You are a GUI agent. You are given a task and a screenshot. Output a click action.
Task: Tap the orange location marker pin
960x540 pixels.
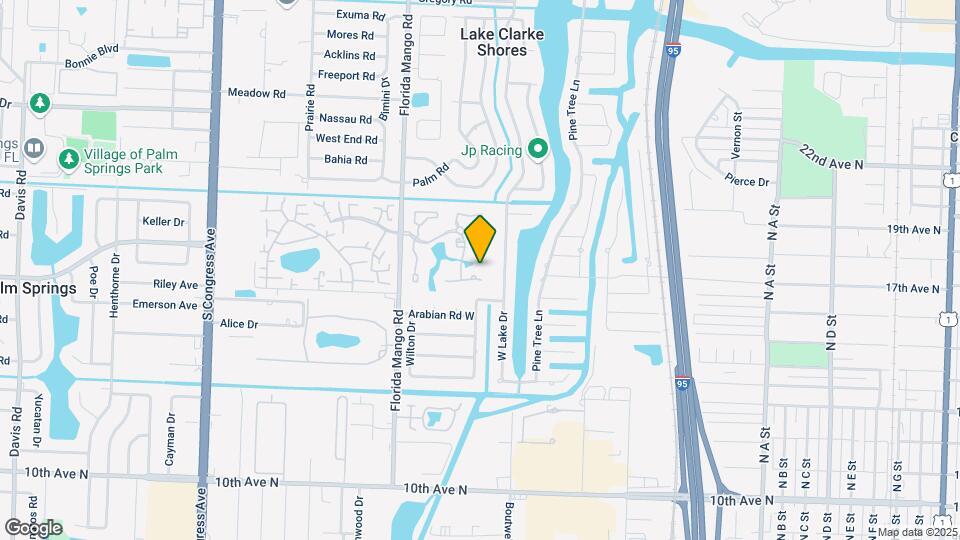coord(480,239)
